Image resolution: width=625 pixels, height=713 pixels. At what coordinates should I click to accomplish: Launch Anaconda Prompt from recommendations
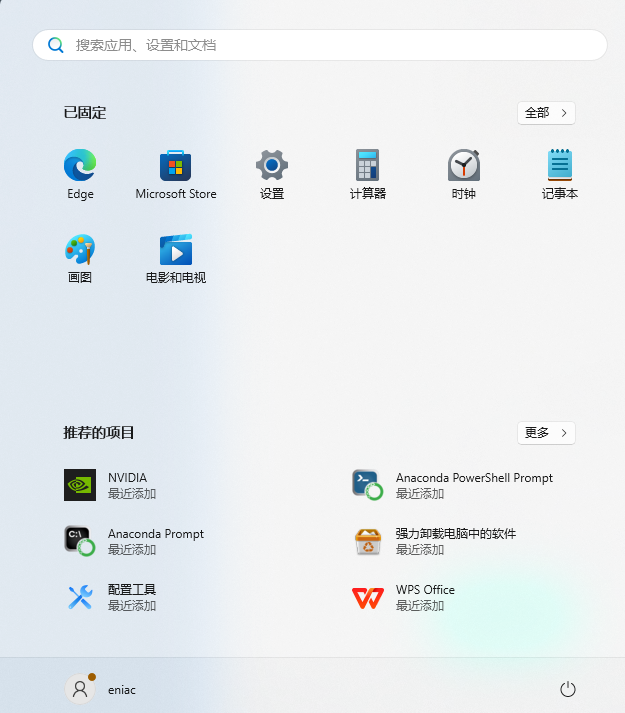click(140, 541)
